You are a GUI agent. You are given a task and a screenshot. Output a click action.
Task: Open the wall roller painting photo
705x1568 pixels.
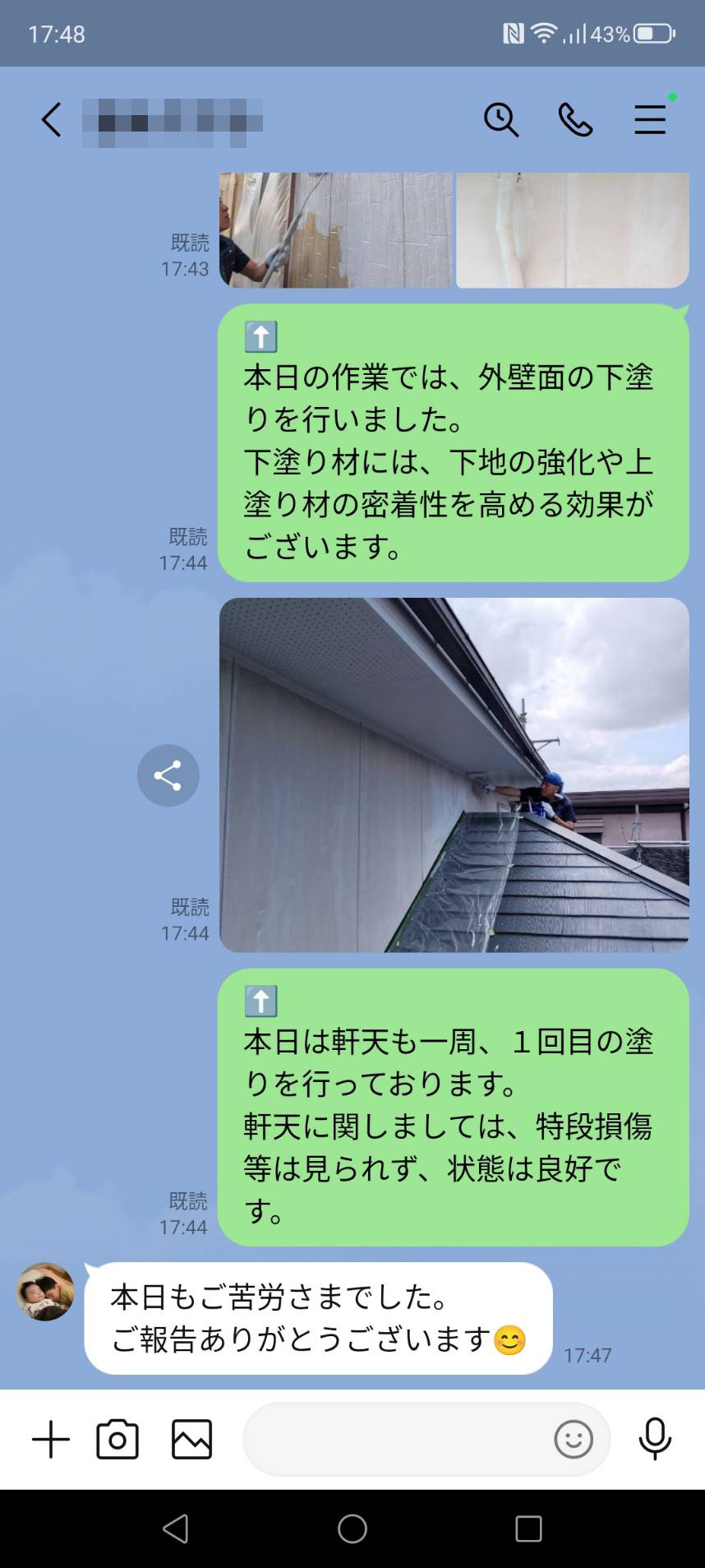335,230
